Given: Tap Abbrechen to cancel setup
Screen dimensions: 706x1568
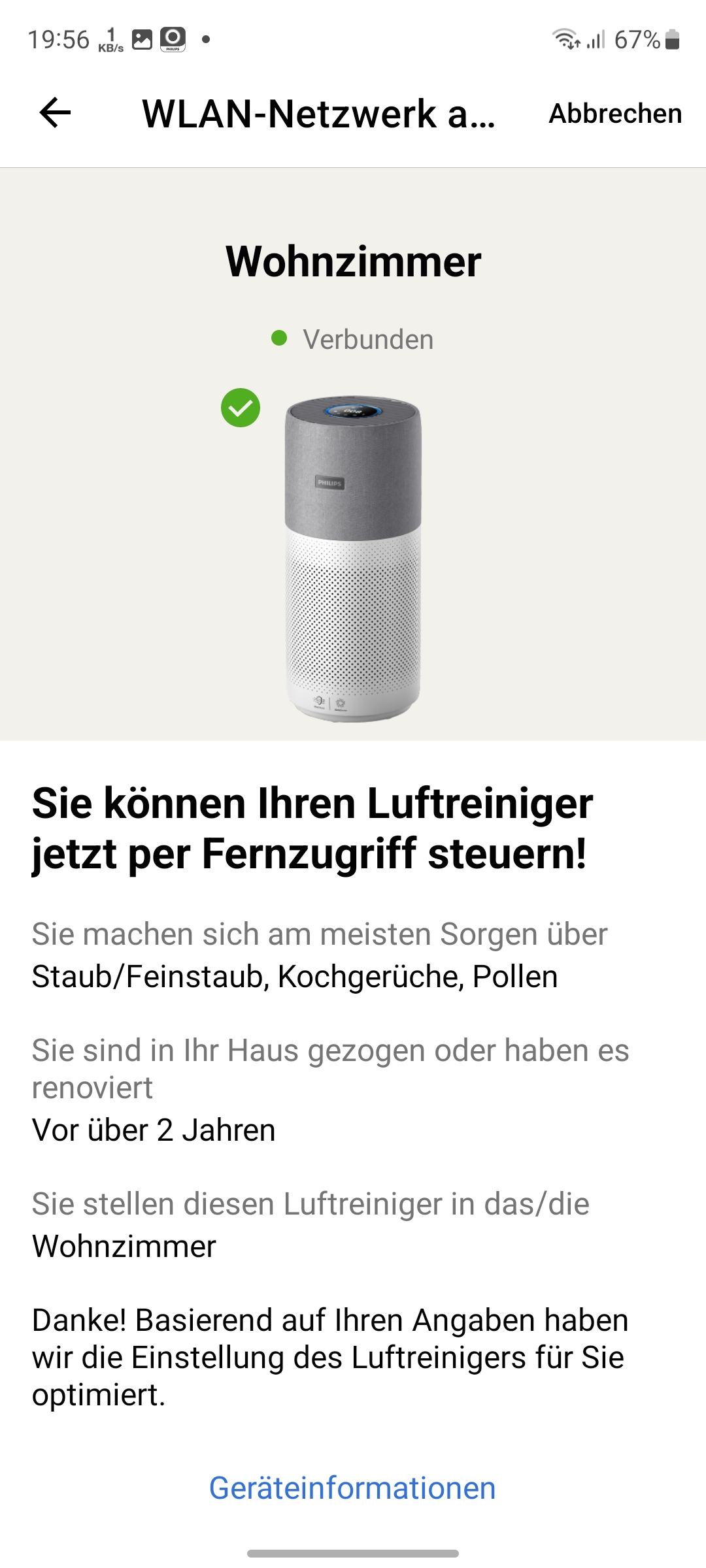Looking at the screenshot, I should (x=614, y=114).
